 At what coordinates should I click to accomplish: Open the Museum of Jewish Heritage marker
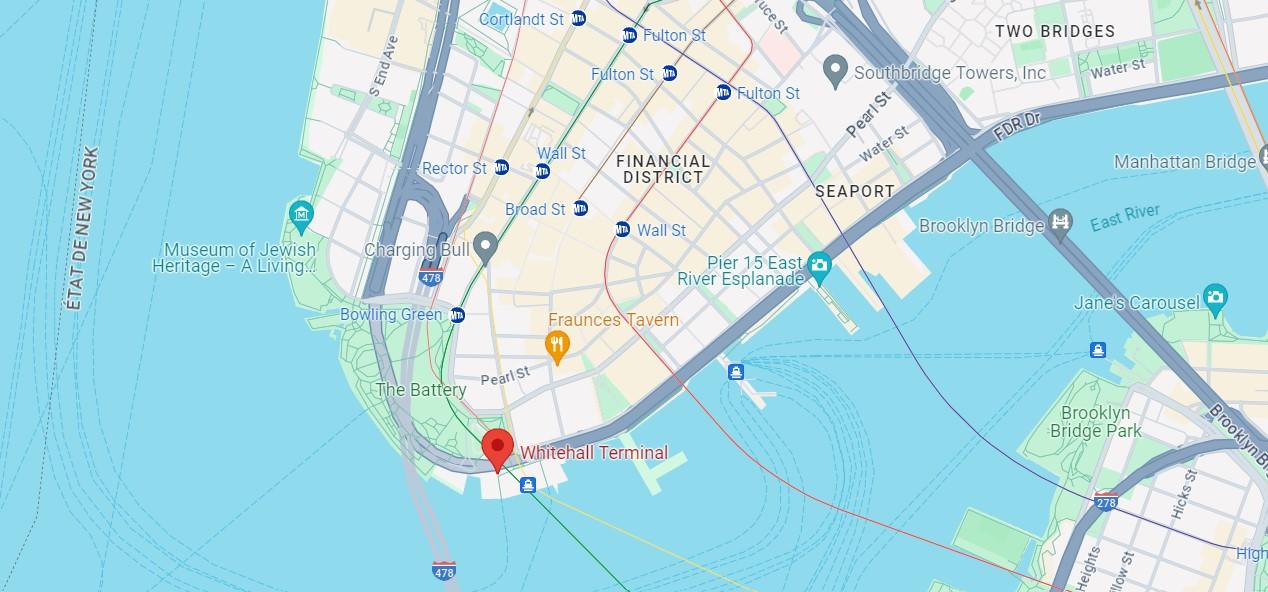point(301,214)
